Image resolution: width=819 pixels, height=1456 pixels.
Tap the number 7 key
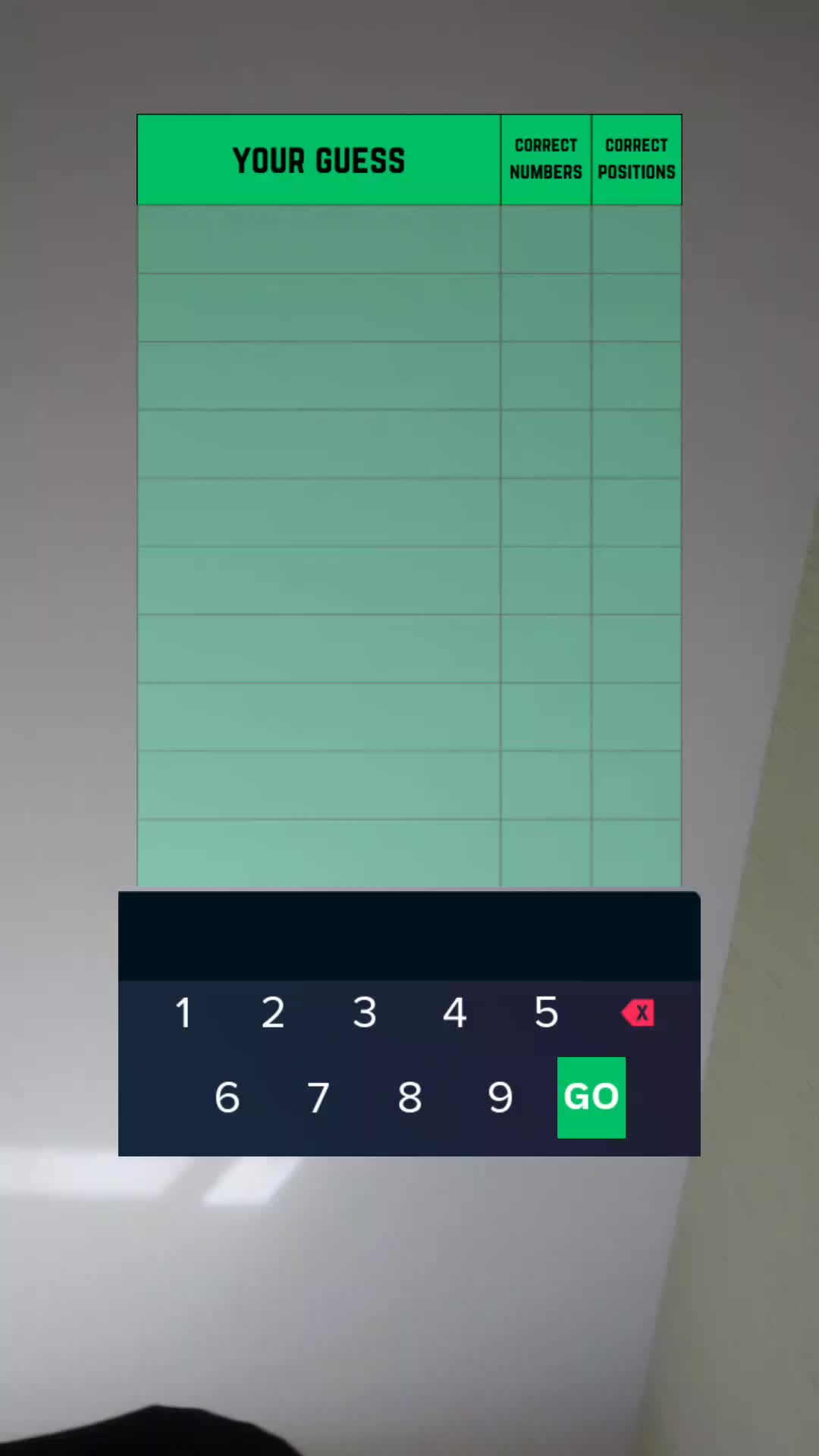point(318,1097)
